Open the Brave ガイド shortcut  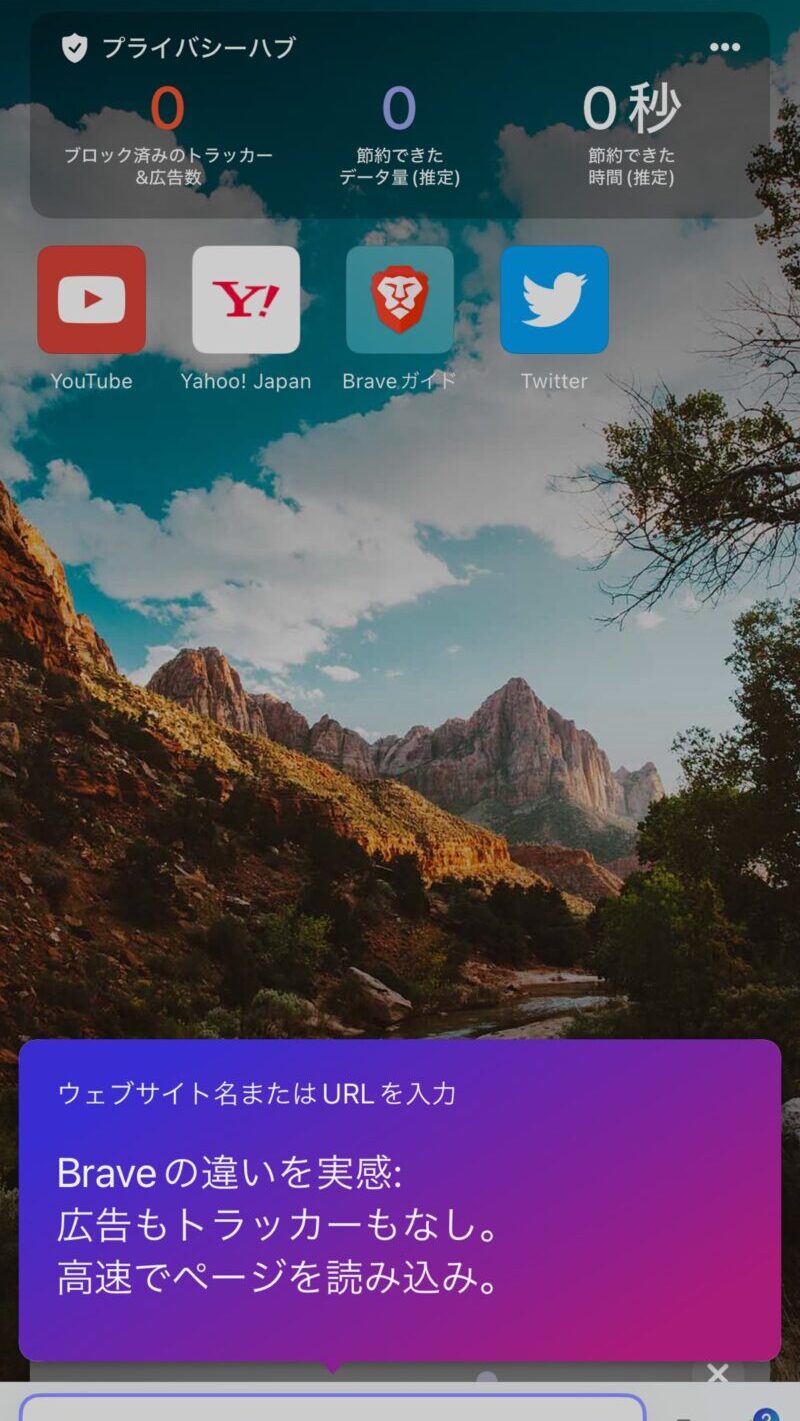point(400,300)
